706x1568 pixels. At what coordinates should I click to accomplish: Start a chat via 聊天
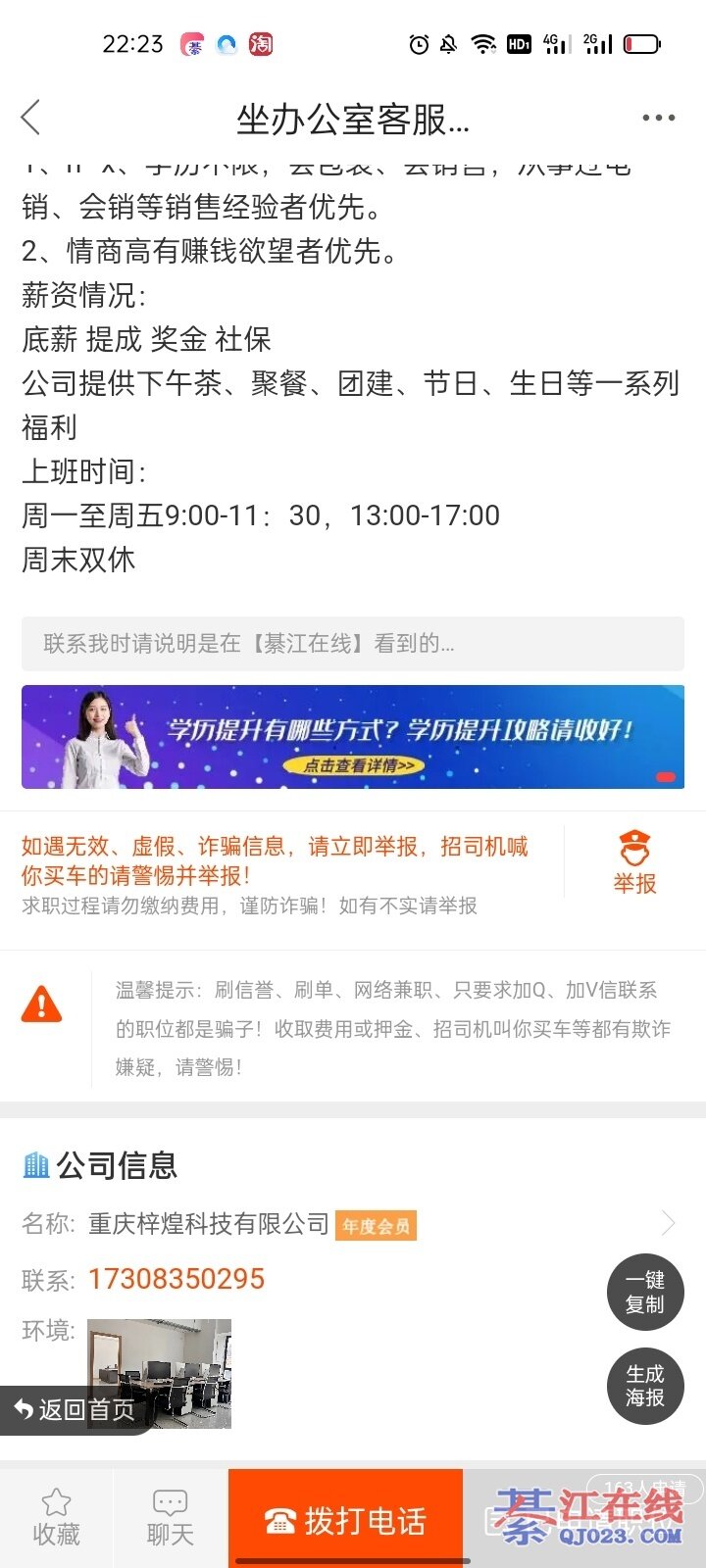[x=171, y=1517]
